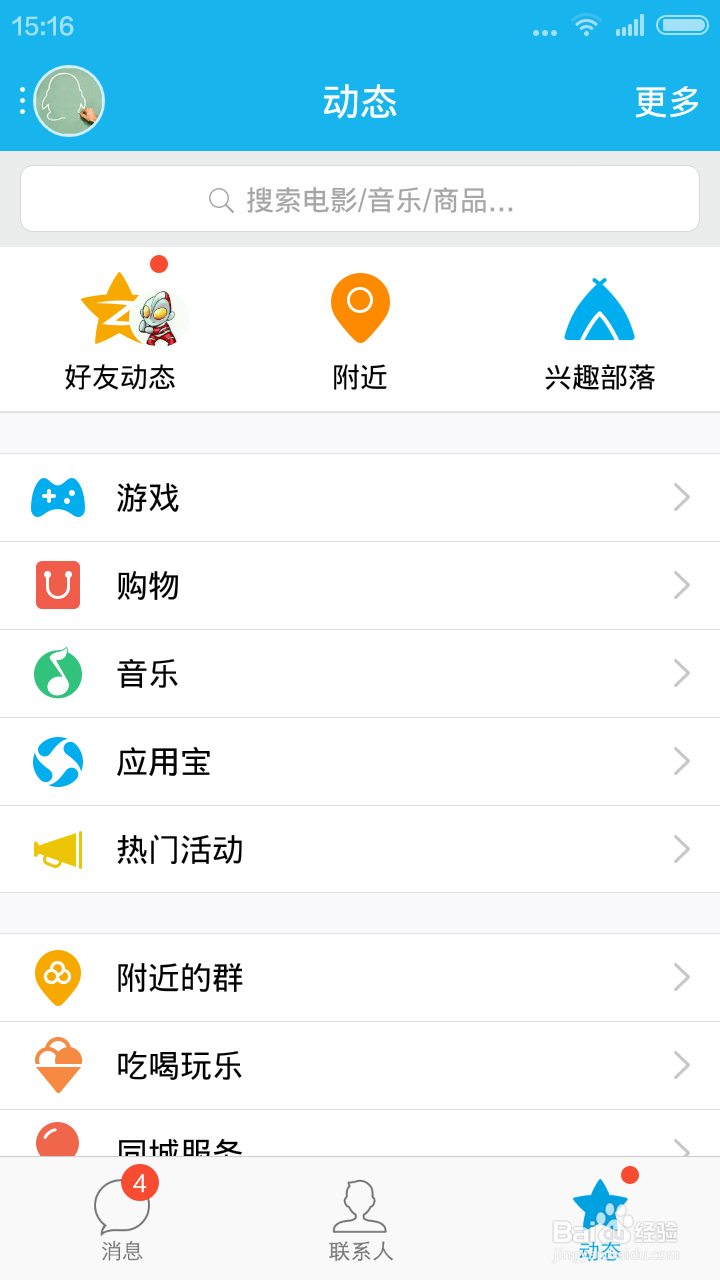Open 好友动态 feed
720x1280 pixels.
[120, 330]
